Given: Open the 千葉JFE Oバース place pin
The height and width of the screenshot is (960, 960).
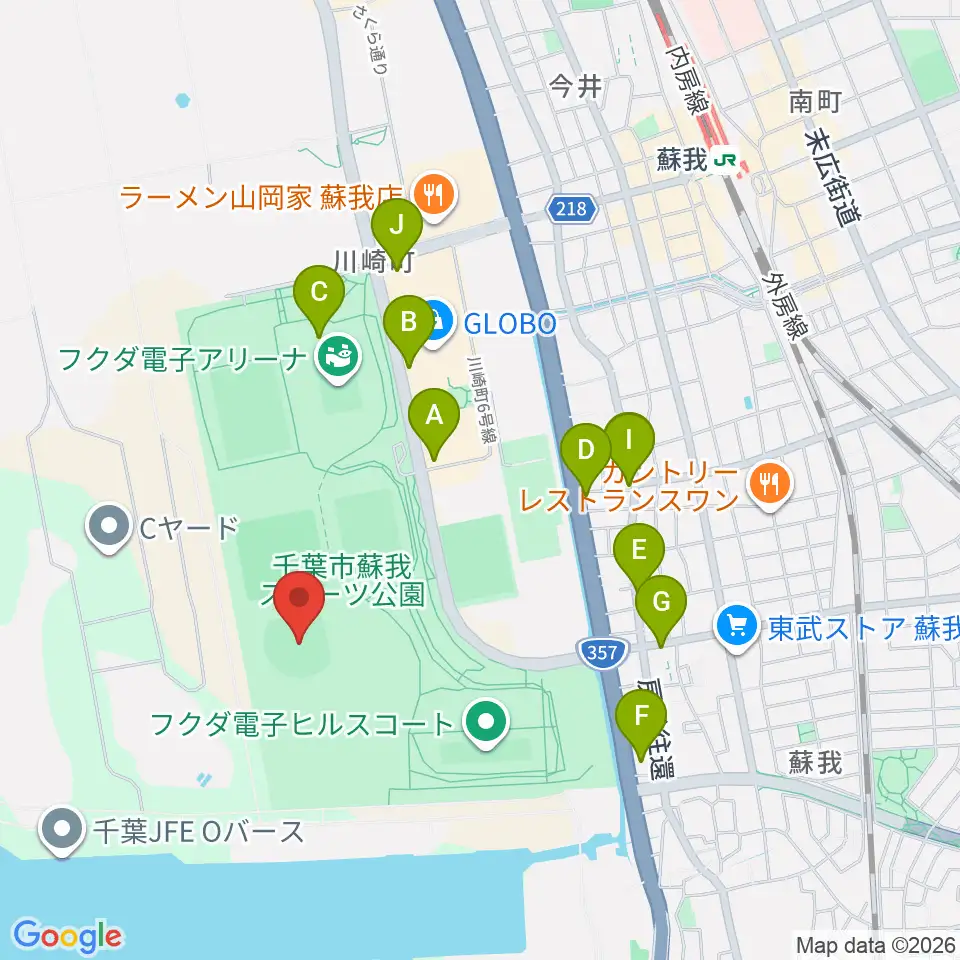Looking at the screenshot, I should [62, 831].
